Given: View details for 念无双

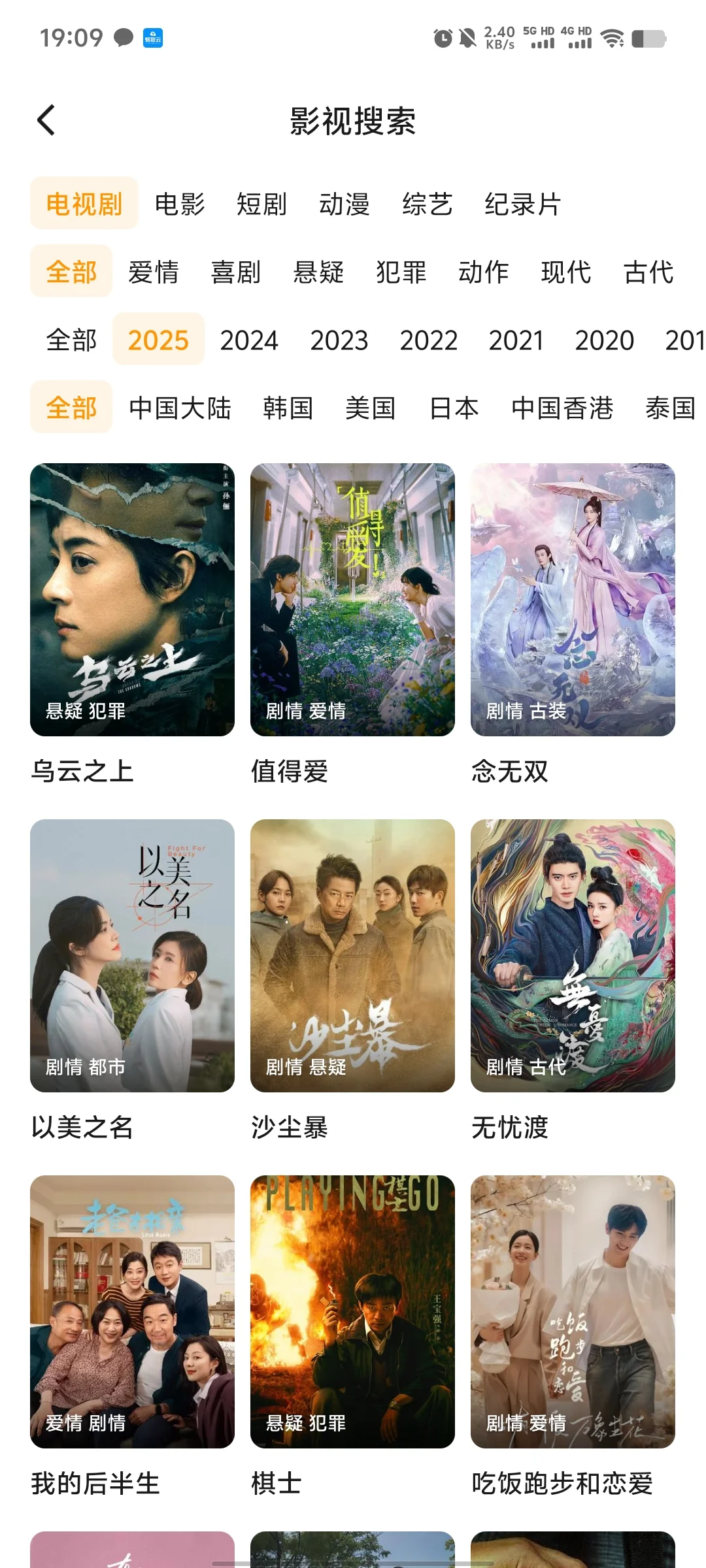Looking at the screenshot, I should (x=573, y=599).
